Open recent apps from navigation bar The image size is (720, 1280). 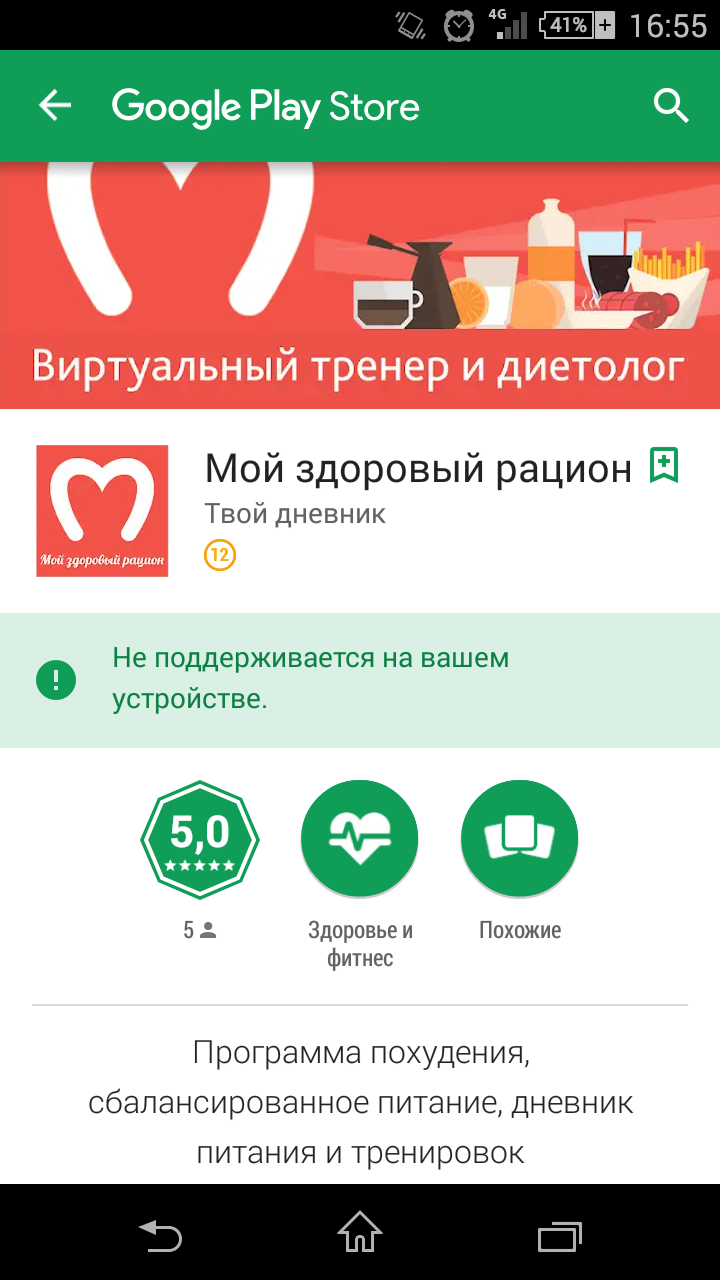559,1234
